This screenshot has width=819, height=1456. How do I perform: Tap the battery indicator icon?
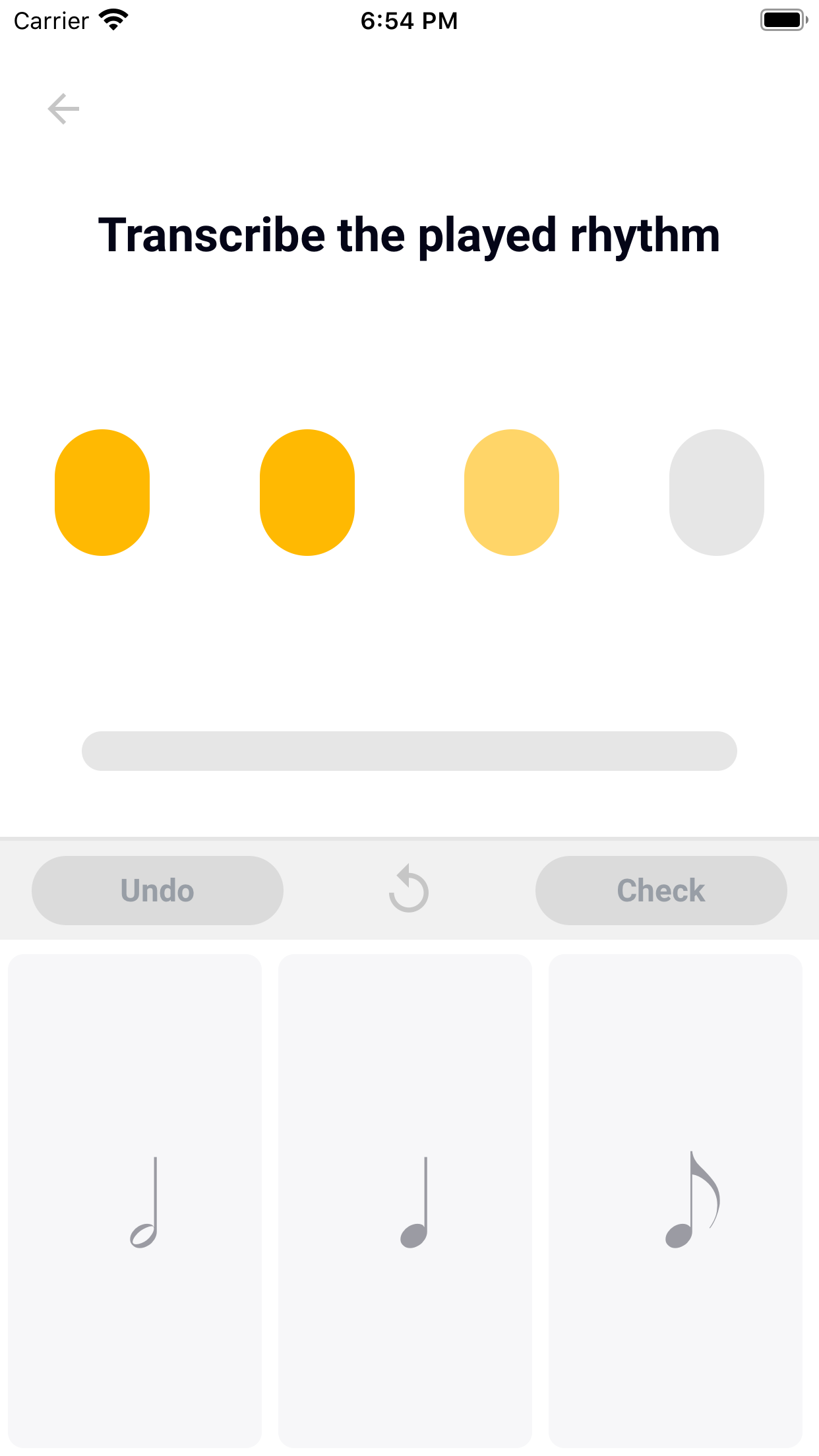[x=783, y=20]
